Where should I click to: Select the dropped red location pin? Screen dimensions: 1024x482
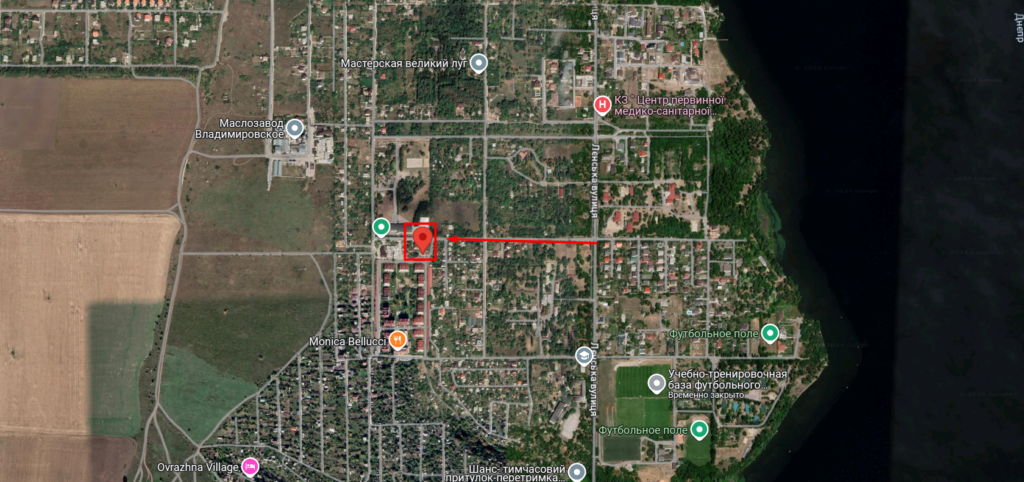coord(423,238)
